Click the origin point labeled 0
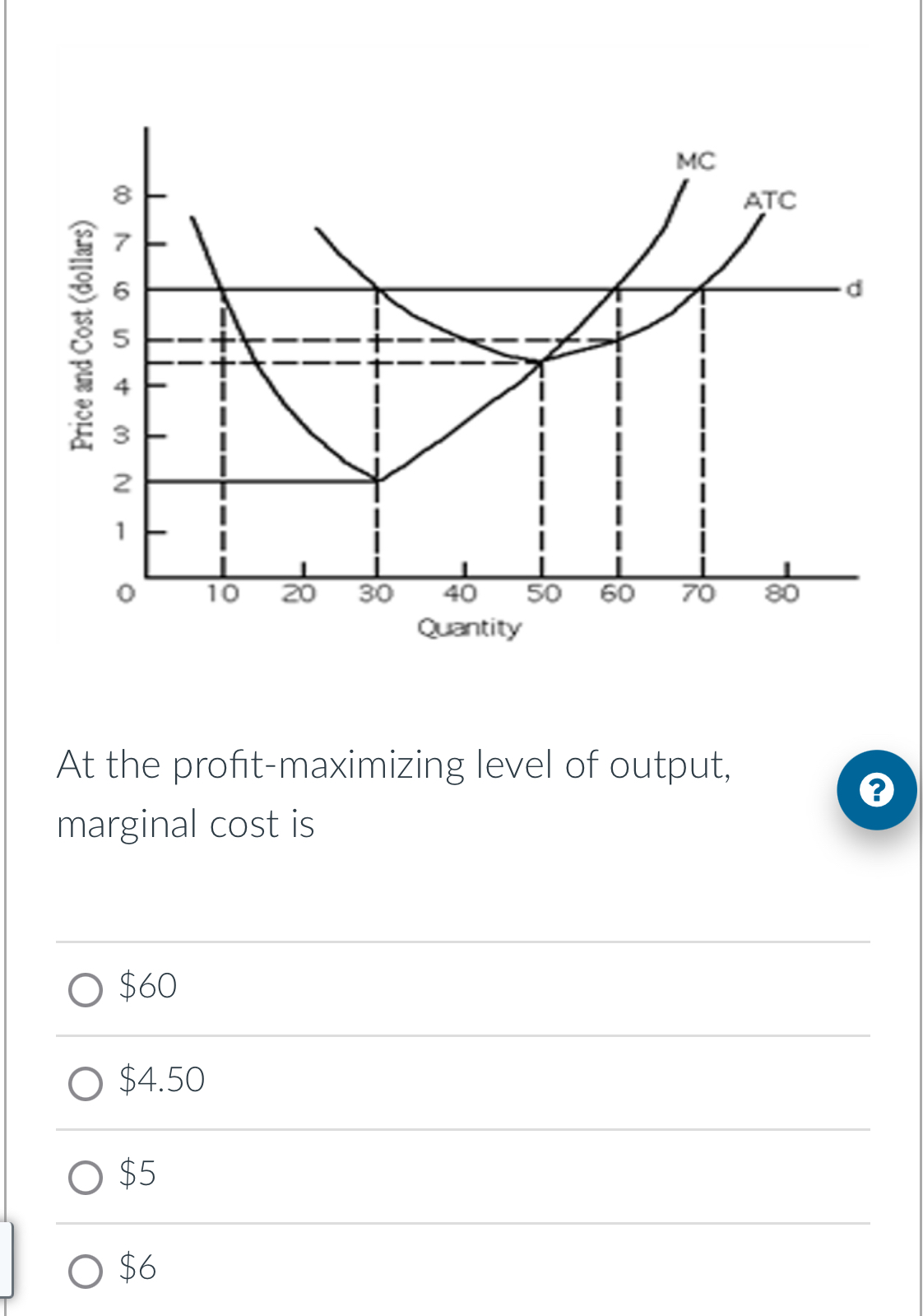Screen dimensions: 923x1316 [x=123, y=591]
